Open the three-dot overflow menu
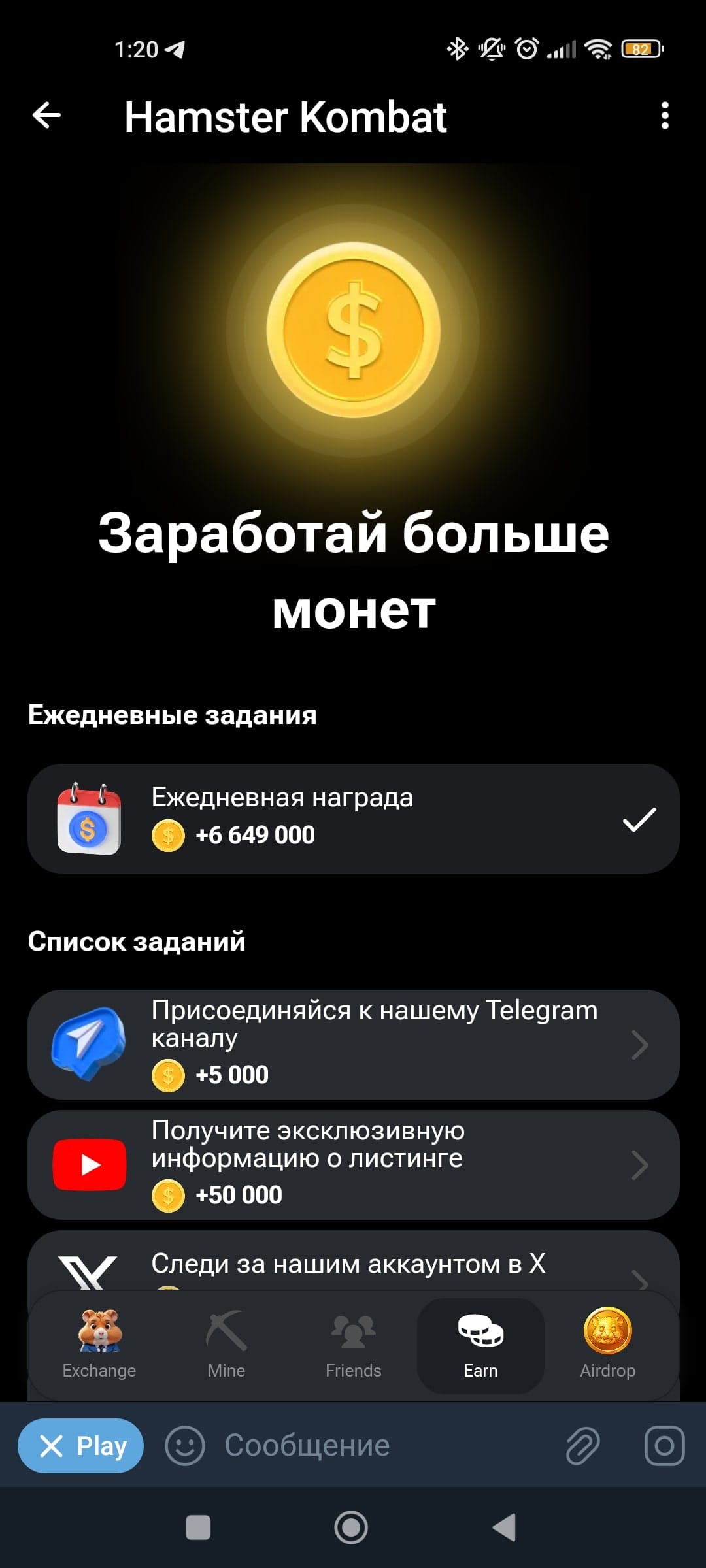This screenshot has height=1568, width=706. 664,116
